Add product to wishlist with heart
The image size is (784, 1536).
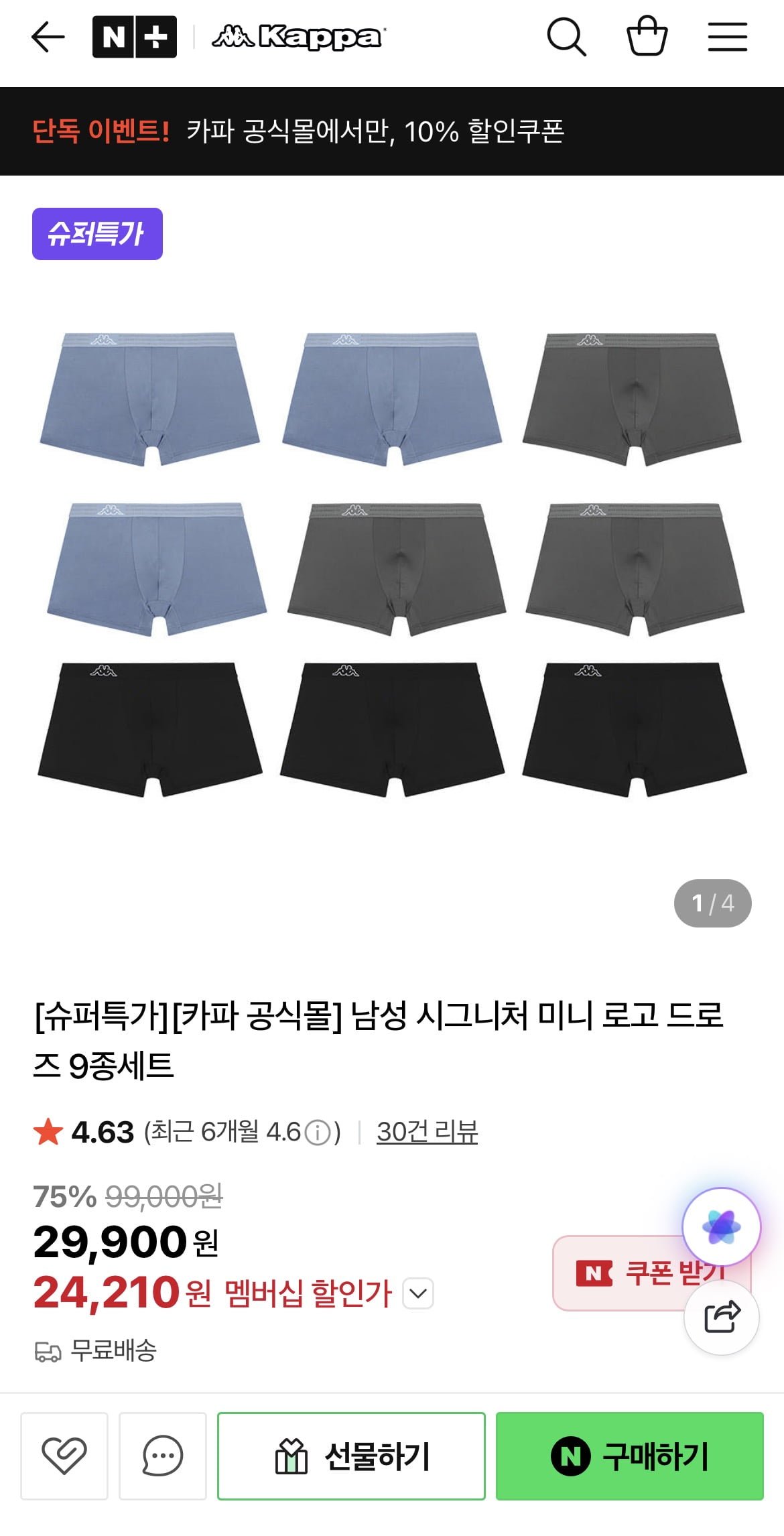tap(64, 1456)
